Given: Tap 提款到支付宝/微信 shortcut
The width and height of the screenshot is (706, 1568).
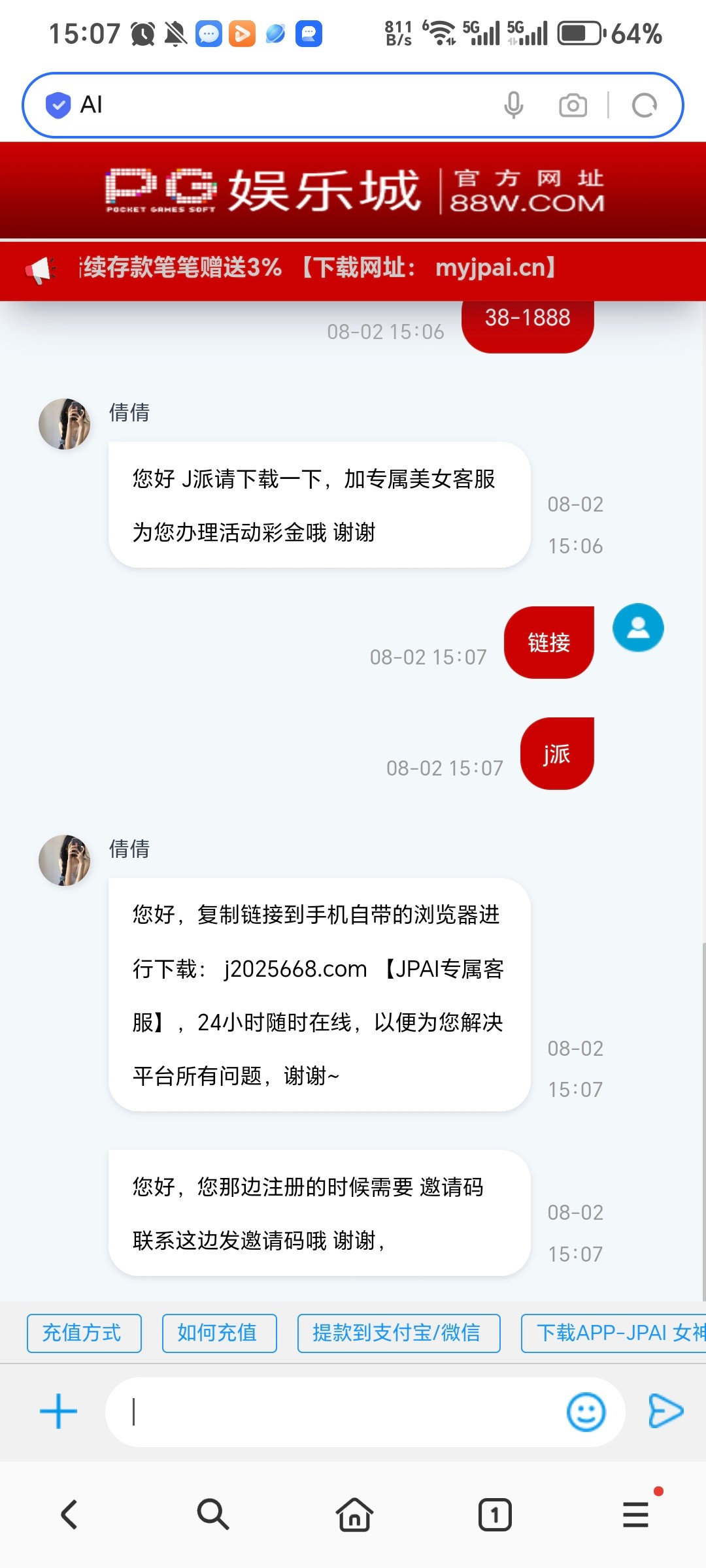Looking at the screenshot, I should click(398, 1333).
